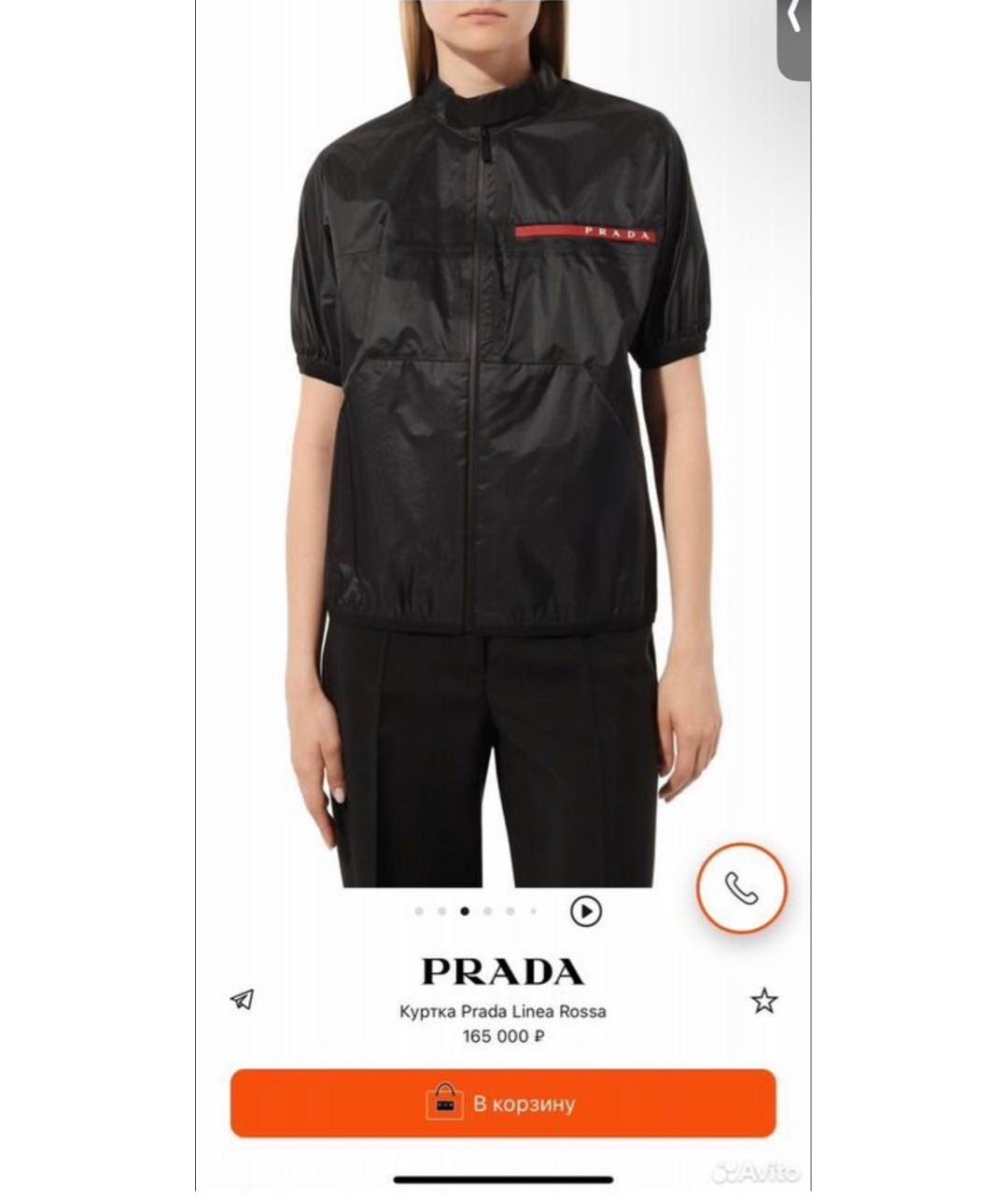Share the listing via the paper plane icon

(243, 1002)
